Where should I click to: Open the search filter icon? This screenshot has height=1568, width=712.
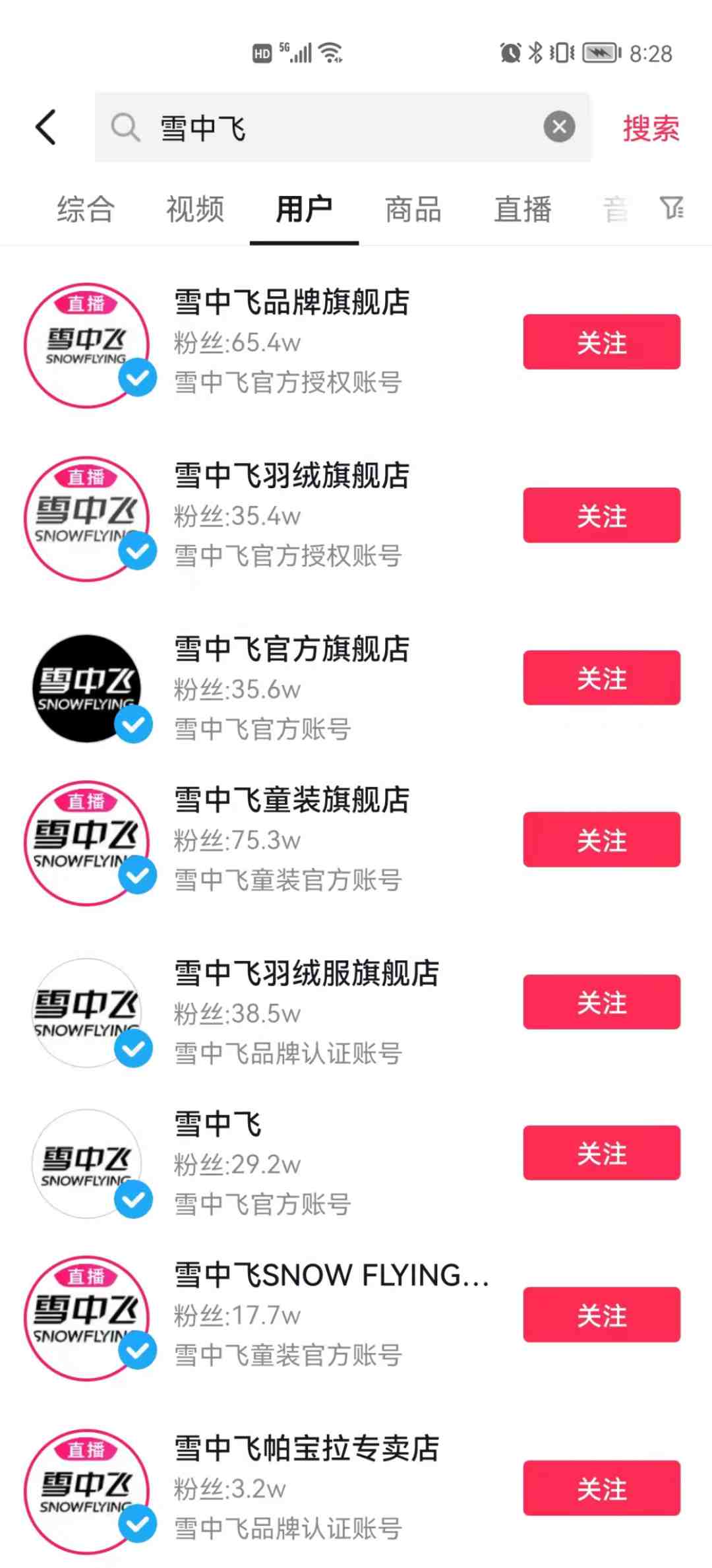tap(672, 208)
